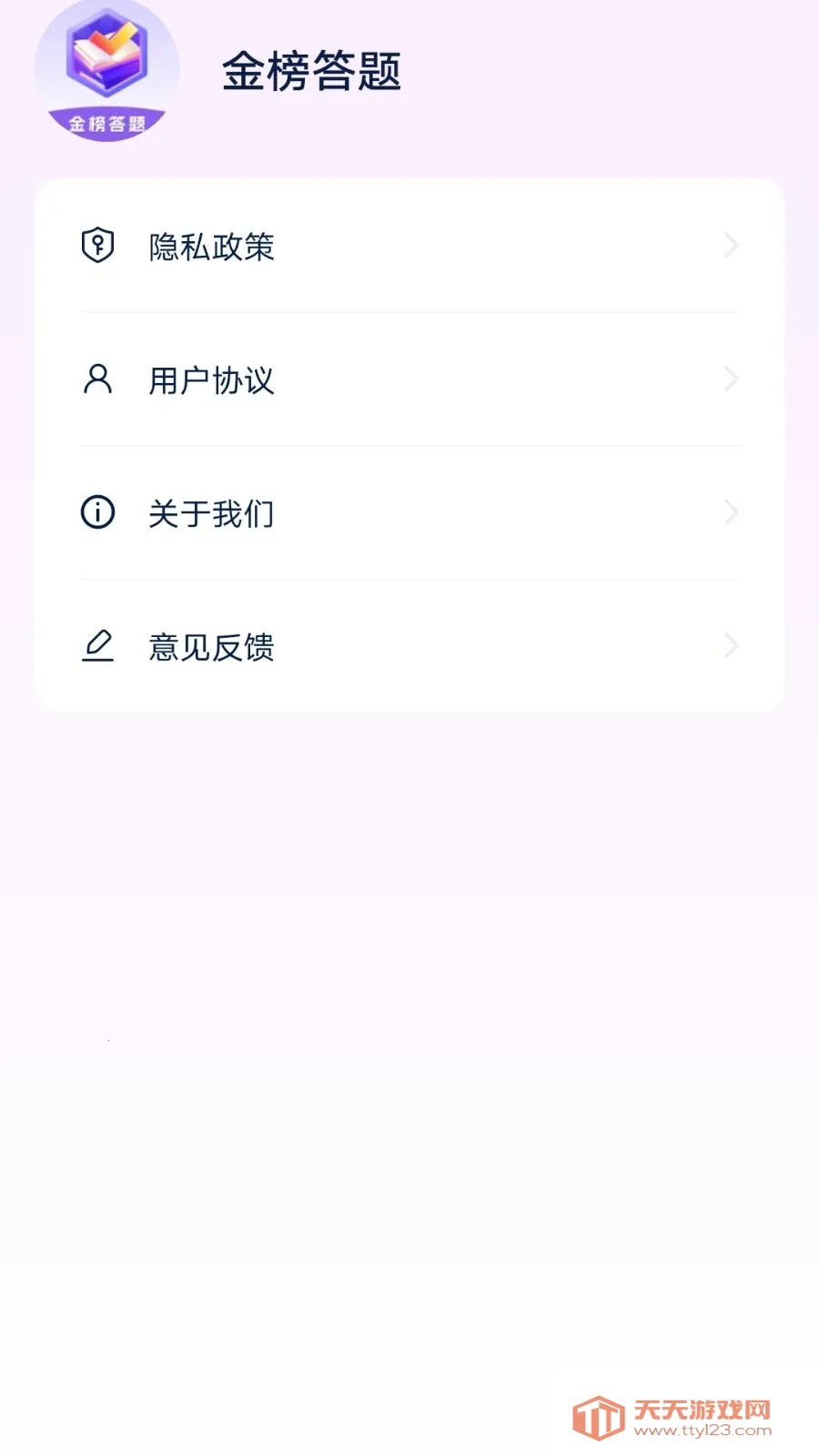Expand the 隐私政策 row via its chevron

(x=732, y=245)
